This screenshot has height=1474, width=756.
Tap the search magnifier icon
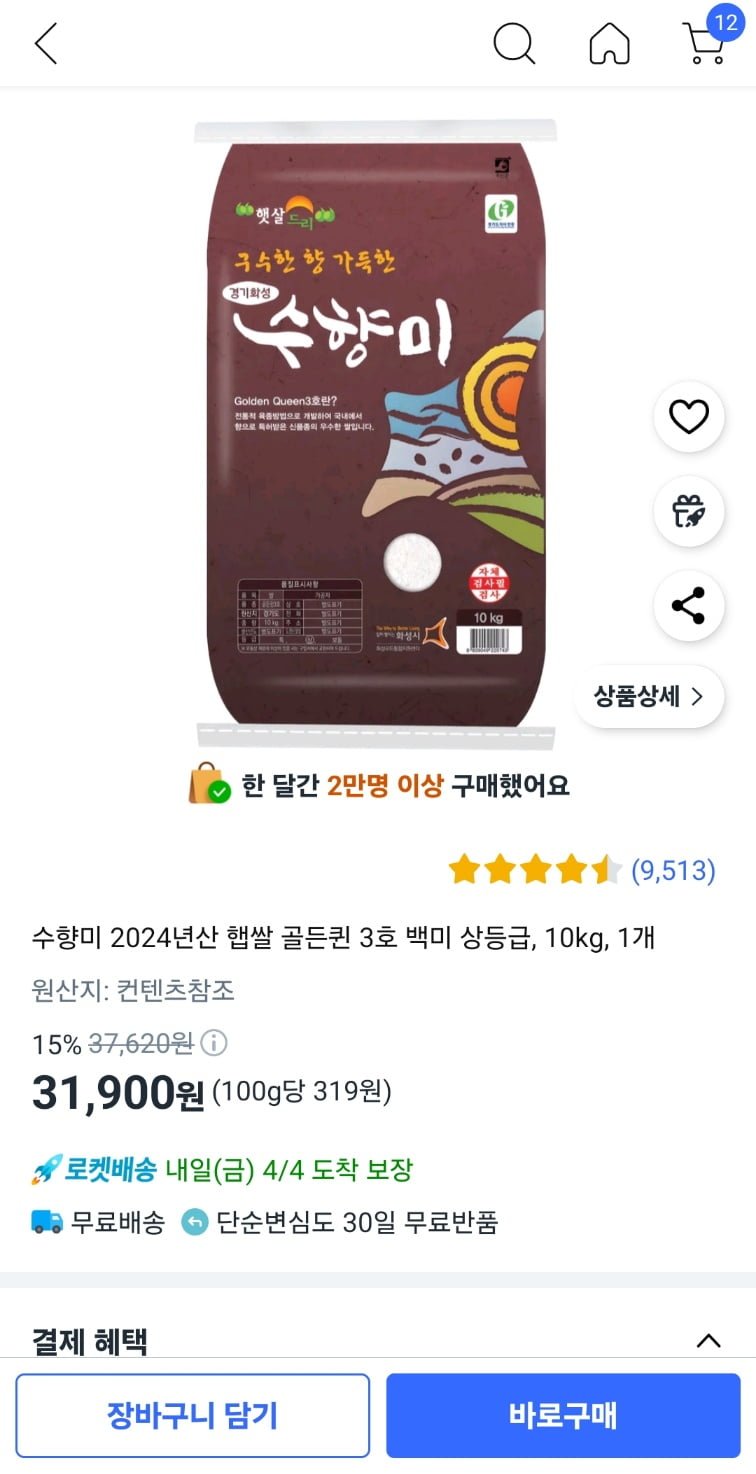pyautogui.click(x=515, y=43)
